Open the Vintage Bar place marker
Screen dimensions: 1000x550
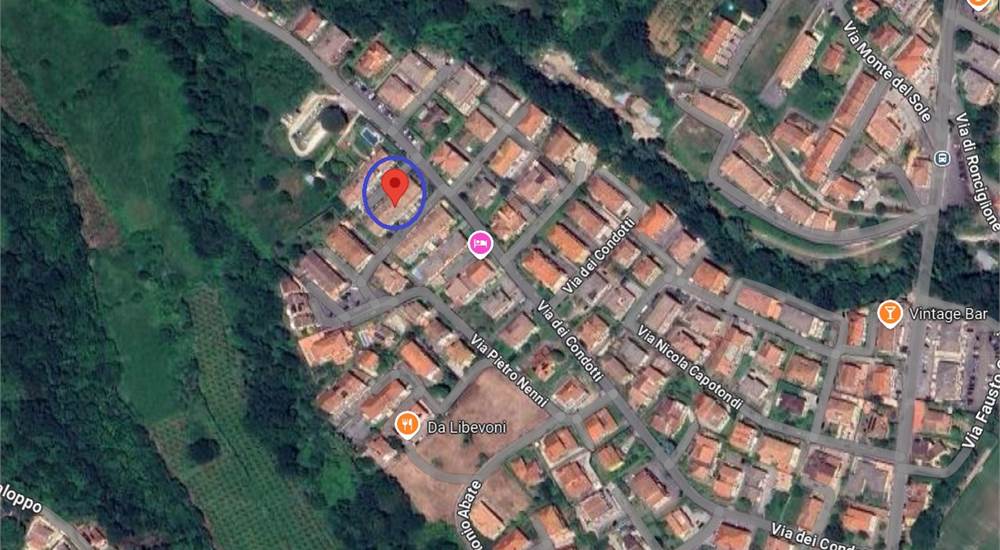pos(889,314)
